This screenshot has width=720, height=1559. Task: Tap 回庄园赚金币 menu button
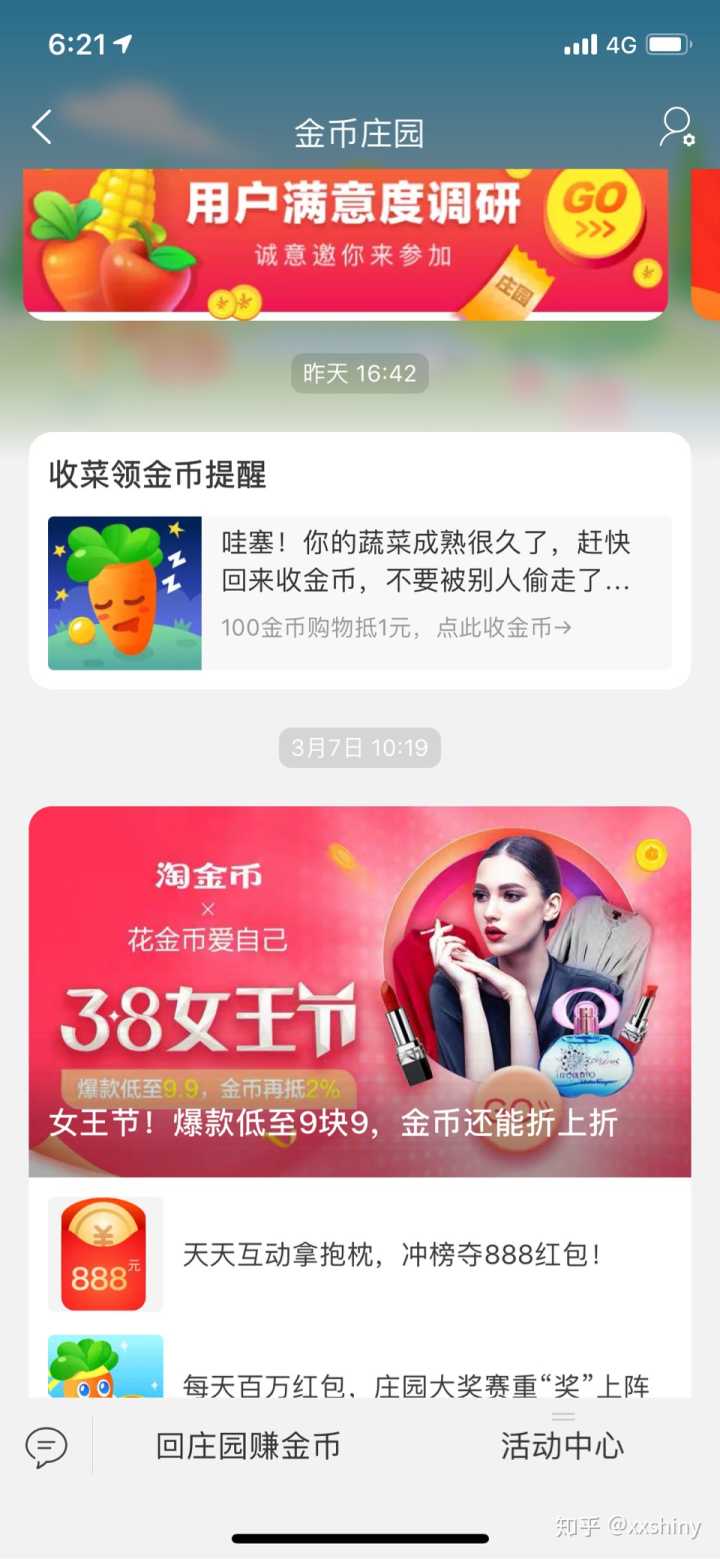pyautogui.click(x=248, y=1446)
